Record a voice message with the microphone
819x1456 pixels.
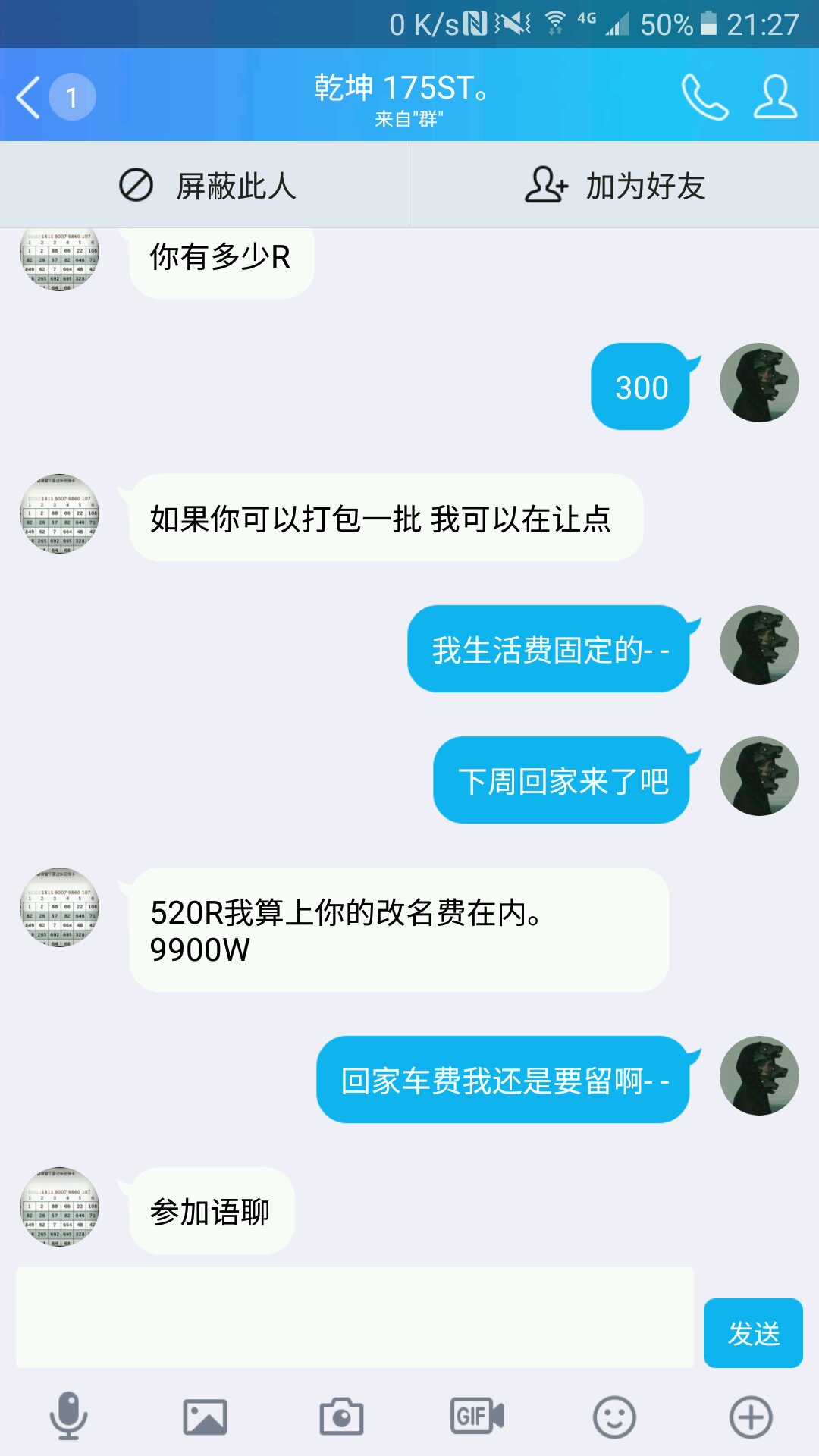[68, 1416]
